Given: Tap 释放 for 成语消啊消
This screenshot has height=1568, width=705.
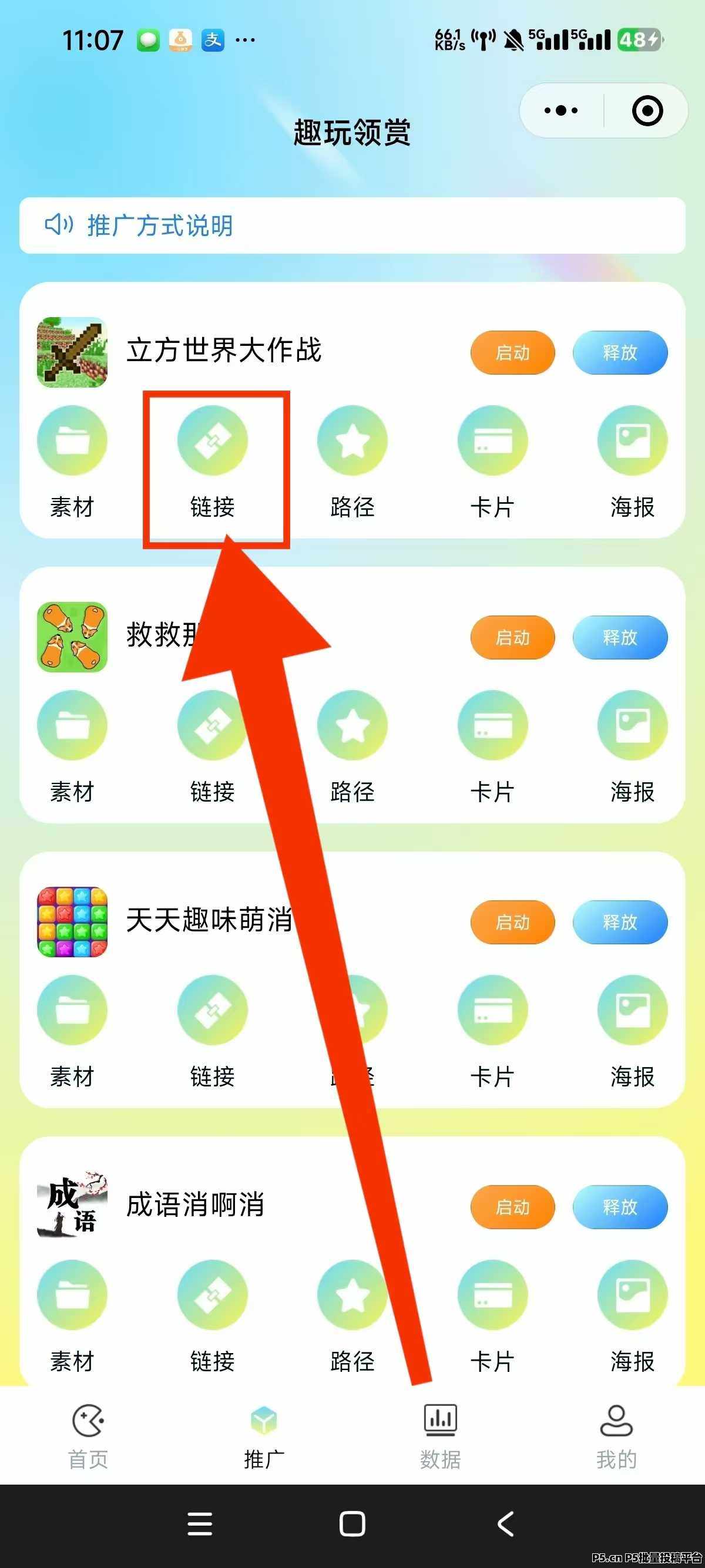Looking at the screenshot, I should (620, 1207).
